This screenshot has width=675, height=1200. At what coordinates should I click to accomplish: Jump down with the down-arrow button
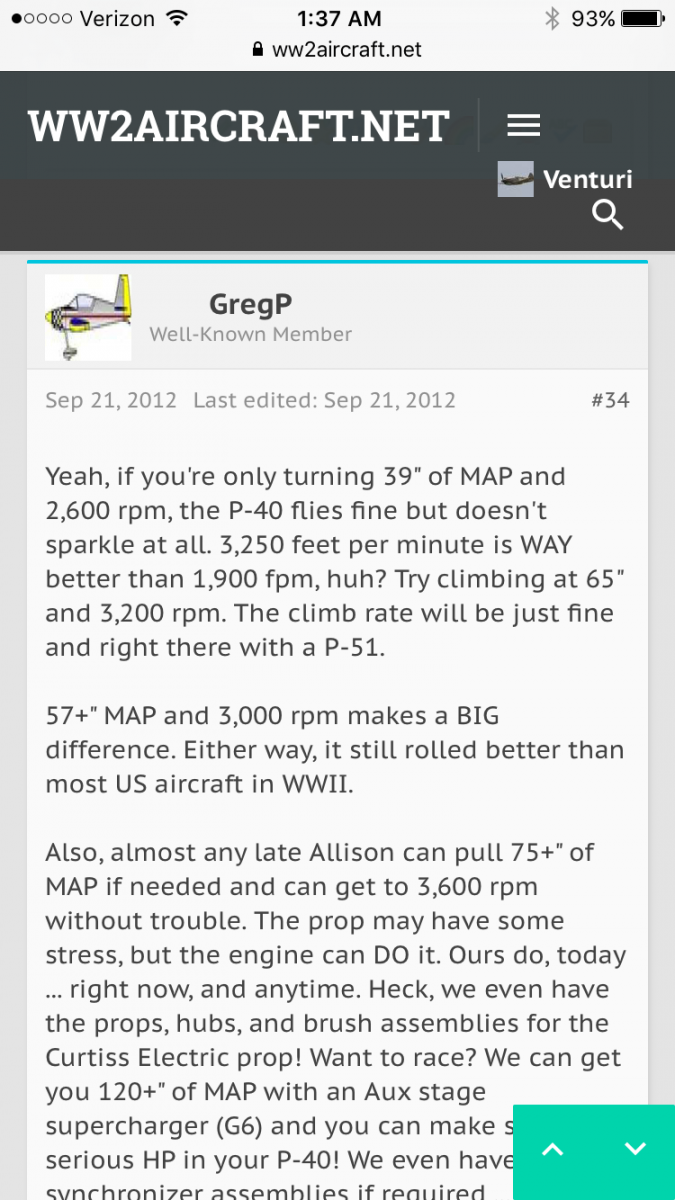click(x=635, y=1149)
